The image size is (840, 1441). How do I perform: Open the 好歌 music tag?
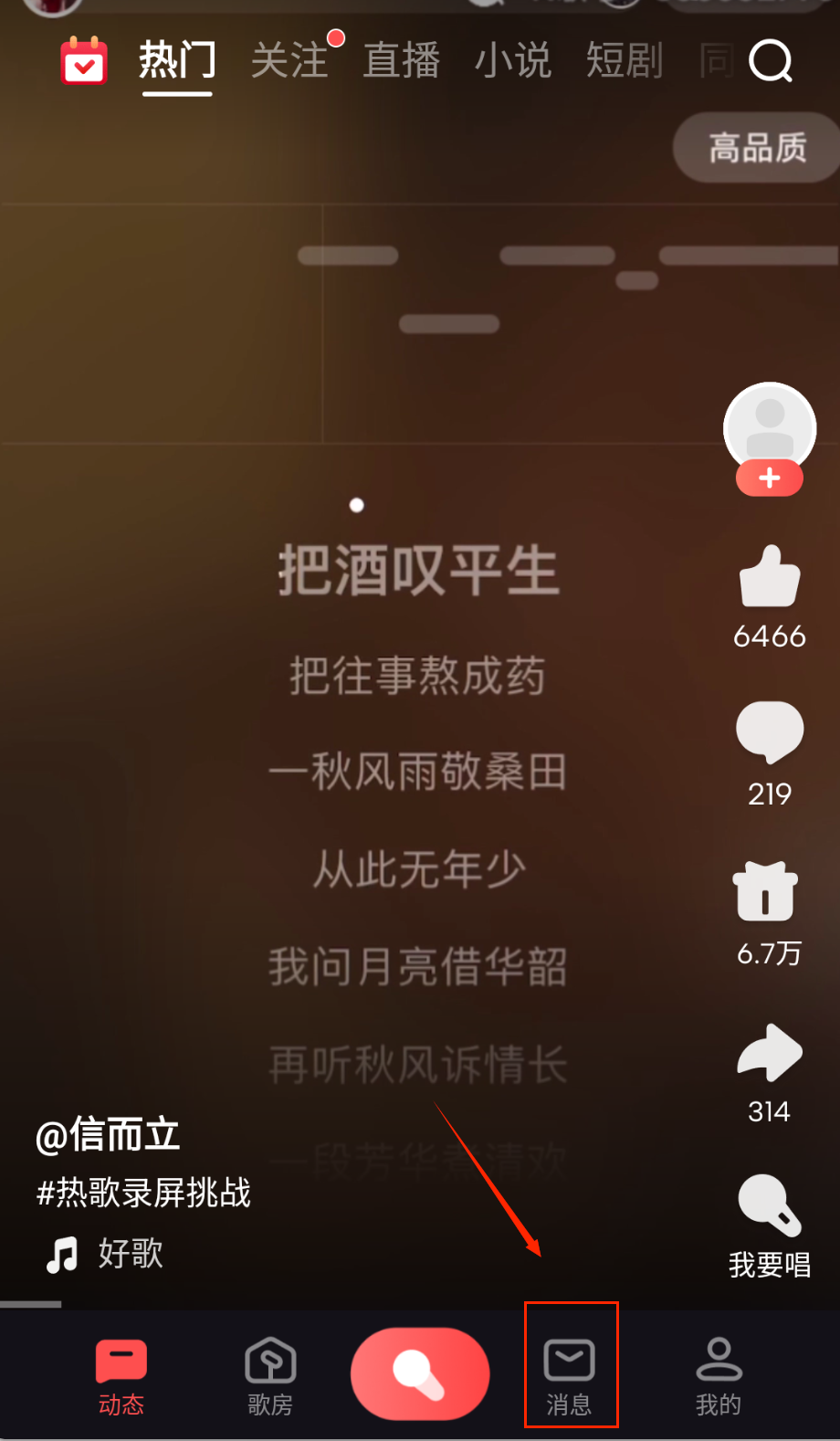pyautogui.click(x=130, y=1254)
